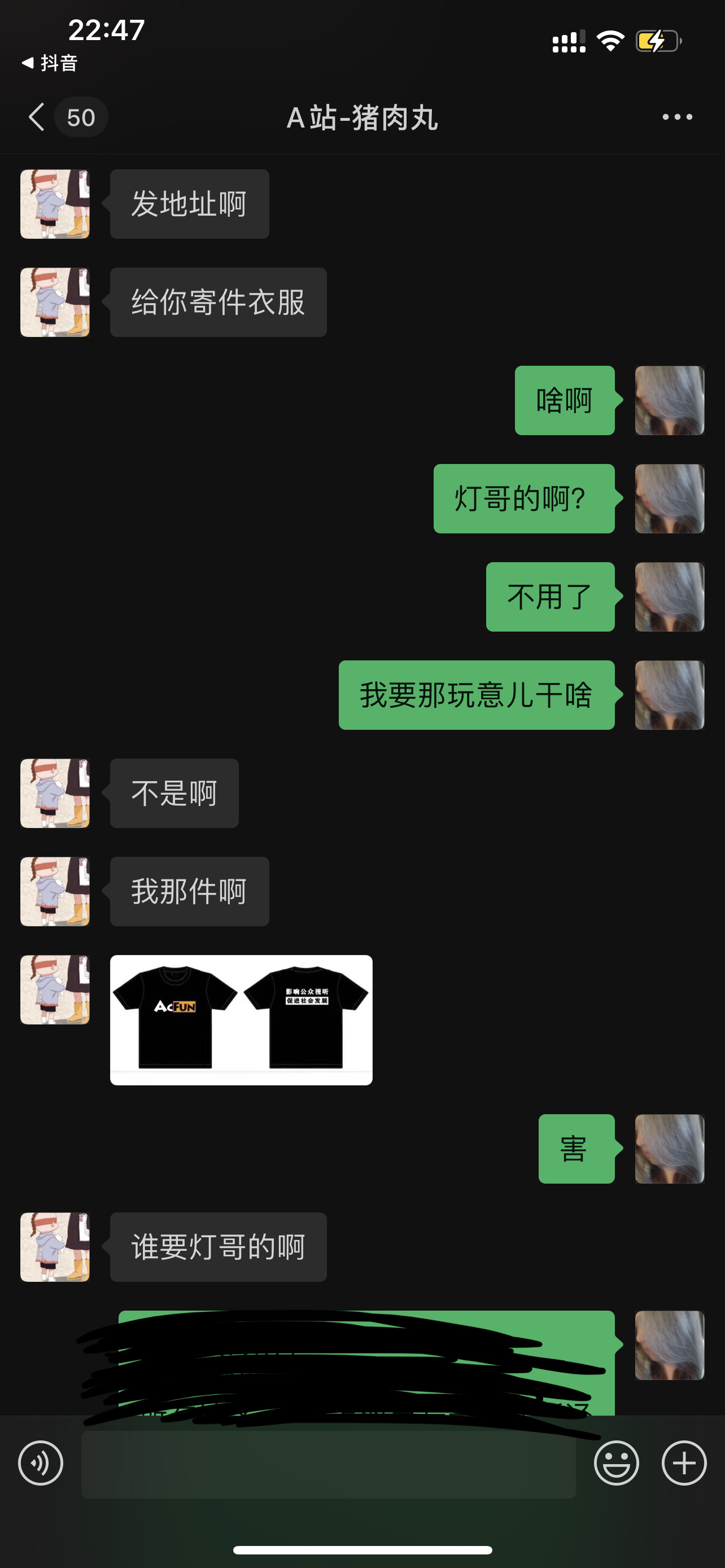725x1568 pixels.
Task: Open the three-dot chat options menu
Action: coord(677,117)
